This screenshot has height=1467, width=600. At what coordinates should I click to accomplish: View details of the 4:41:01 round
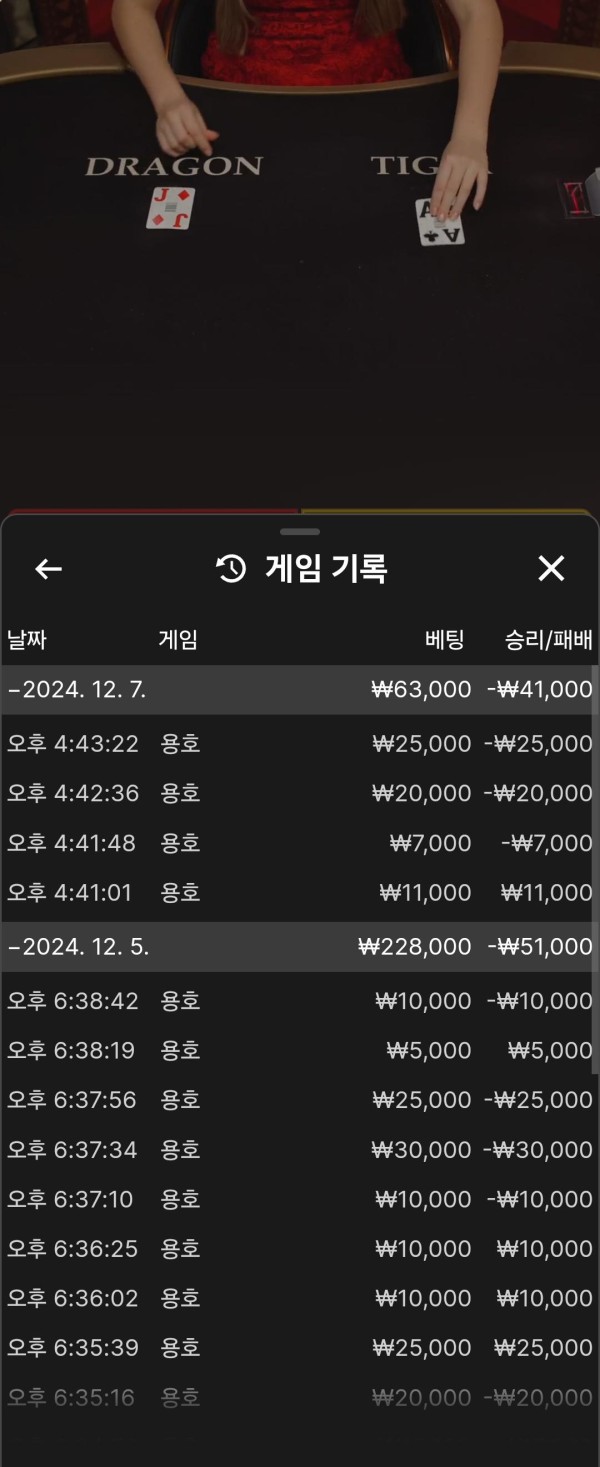click(299, 892)
